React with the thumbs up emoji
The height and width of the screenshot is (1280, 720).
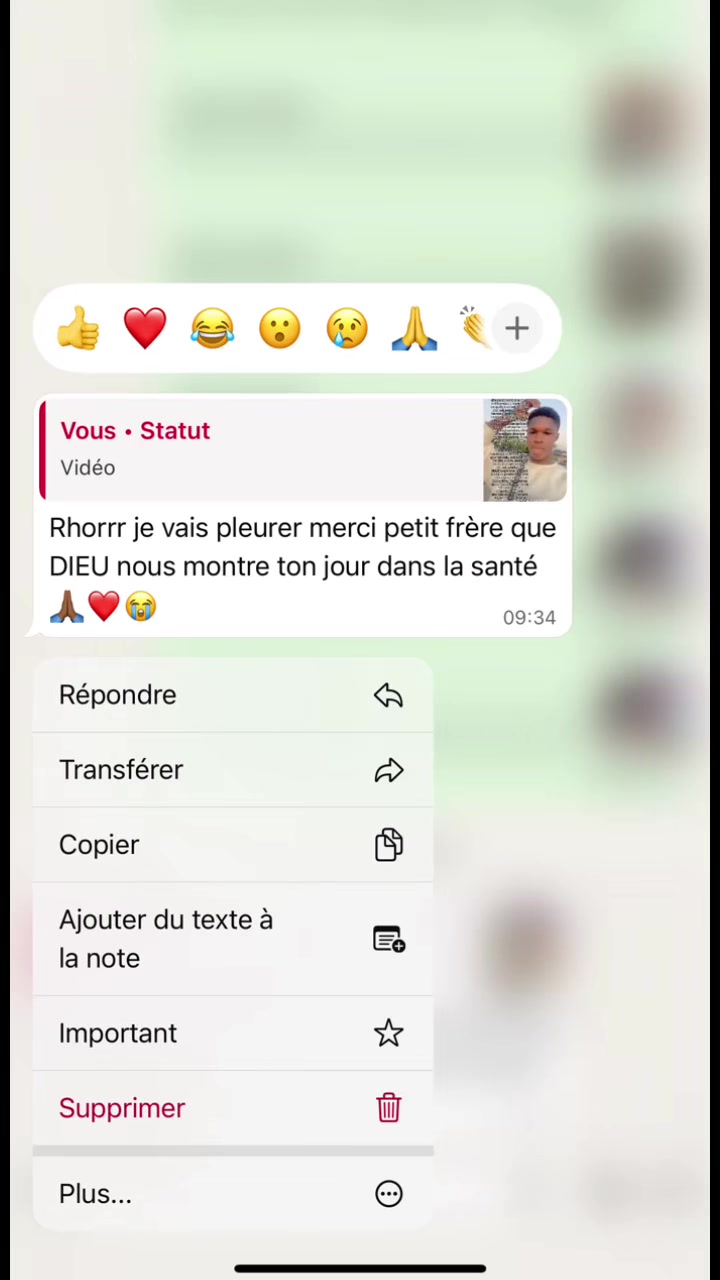click(x=78, y=328)
